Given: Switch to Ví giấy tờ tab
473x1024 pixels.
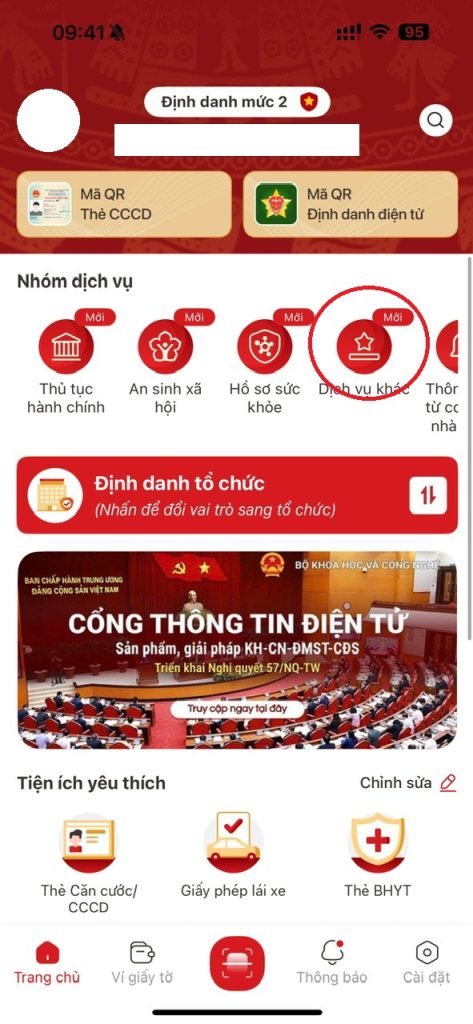Looking at the screenshot, I should point(142,963).
